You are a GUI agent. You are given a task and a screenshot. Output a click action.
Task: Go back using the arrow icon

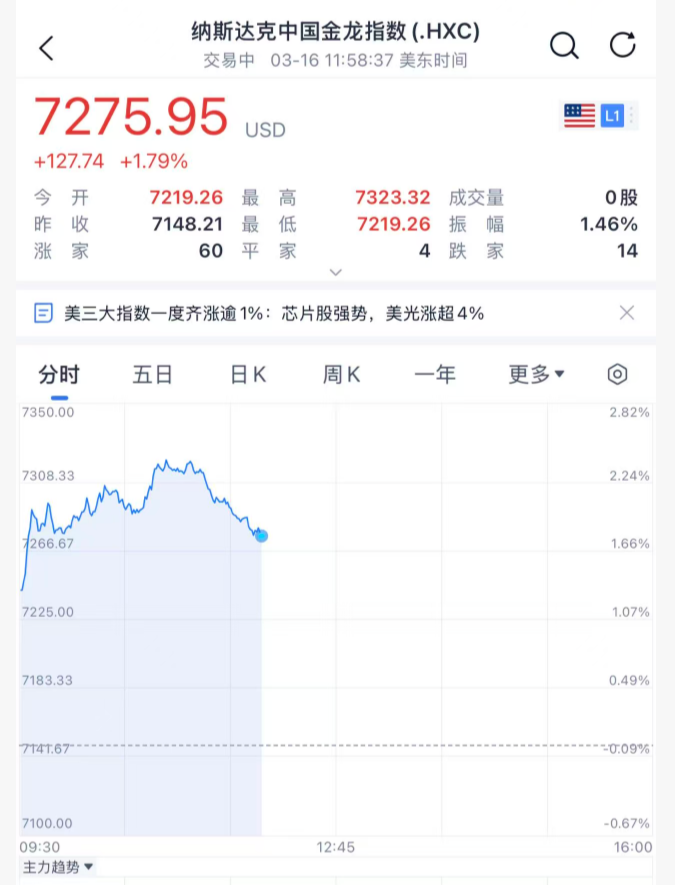coord(46,47)
